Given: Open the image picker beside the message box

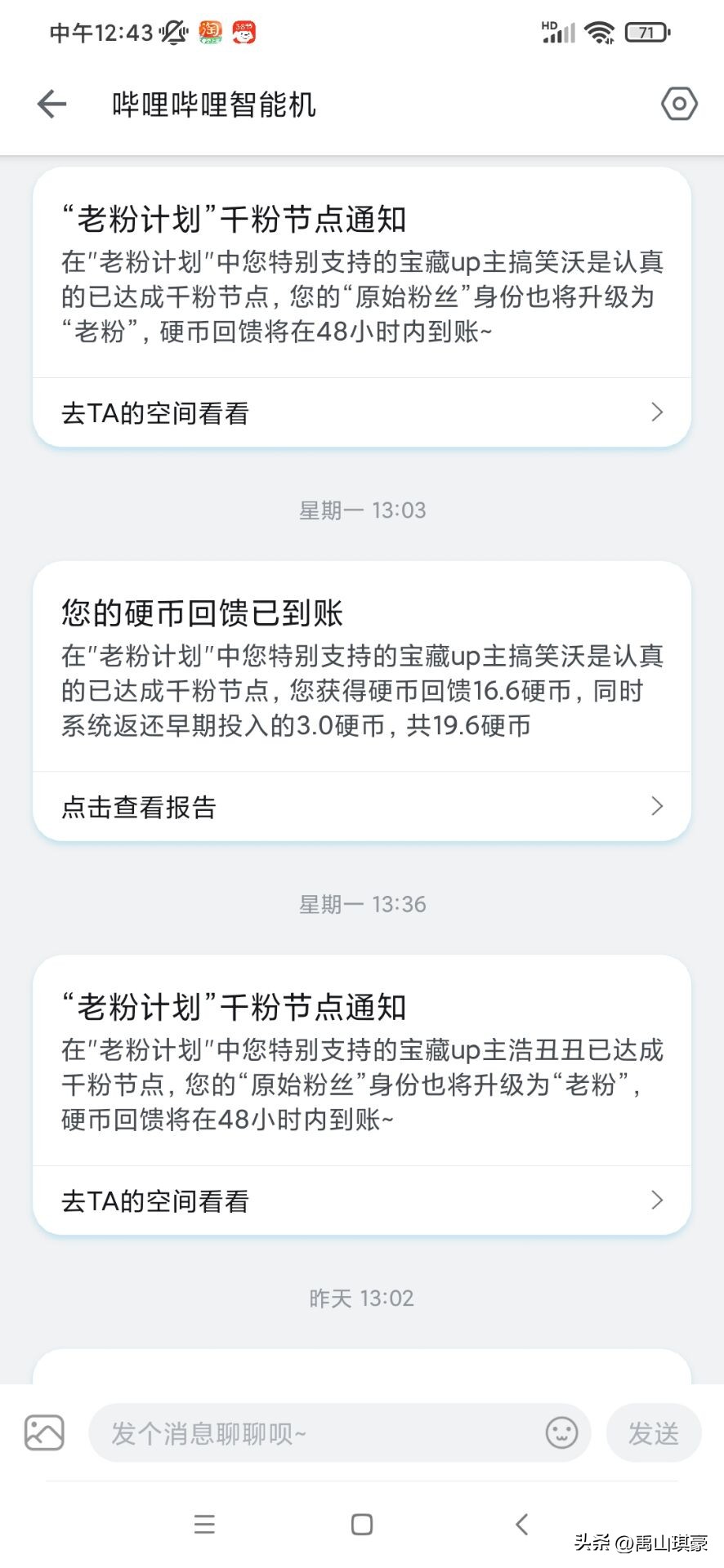Looking at the screenshot, I should pyautogui.click(x=45, y=1432).
